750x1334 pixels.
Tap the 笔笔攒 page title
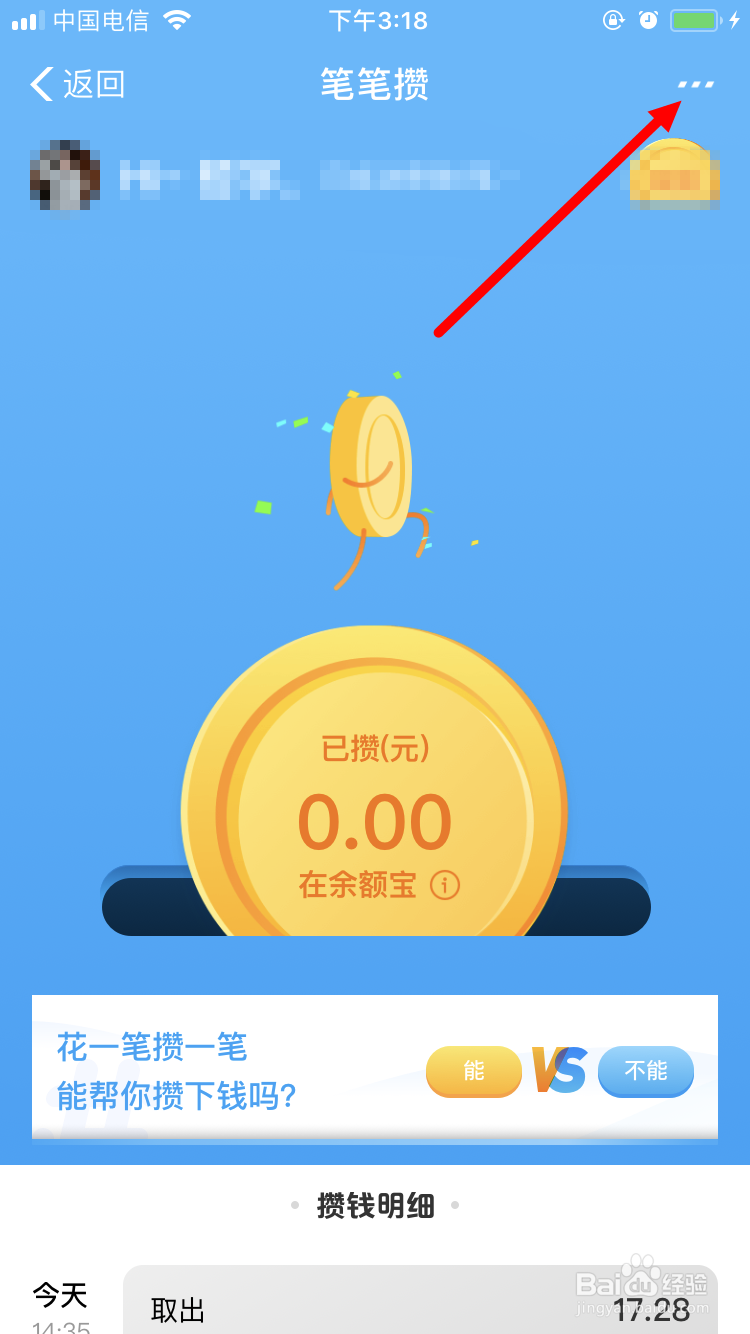(375, 85)
